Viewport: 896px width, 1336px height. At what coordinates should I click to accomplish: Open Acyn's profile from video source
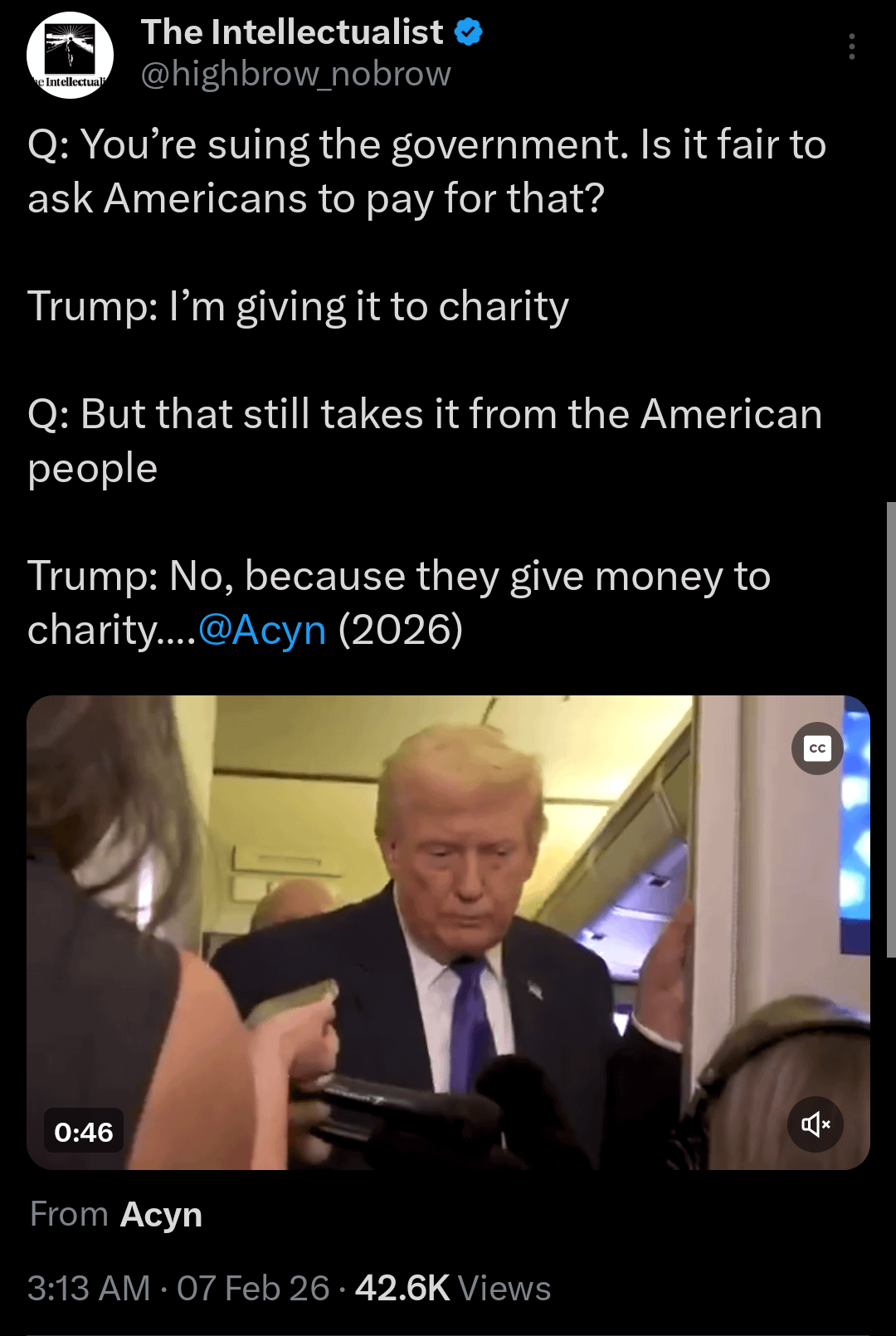(161, 1215)
